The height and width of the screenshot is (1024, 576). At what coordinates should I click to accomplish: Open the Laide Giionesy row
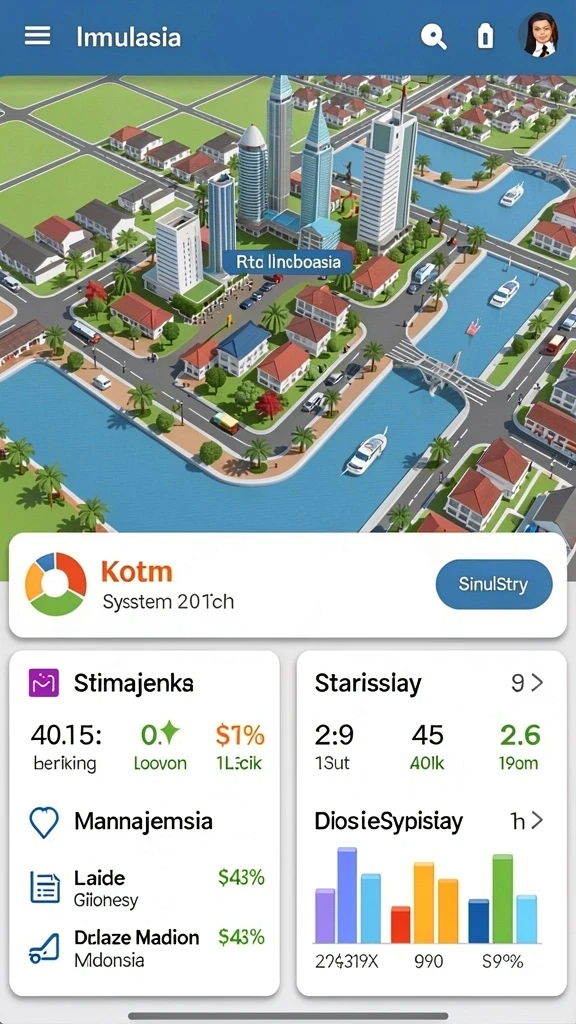(x=146, y=888)
